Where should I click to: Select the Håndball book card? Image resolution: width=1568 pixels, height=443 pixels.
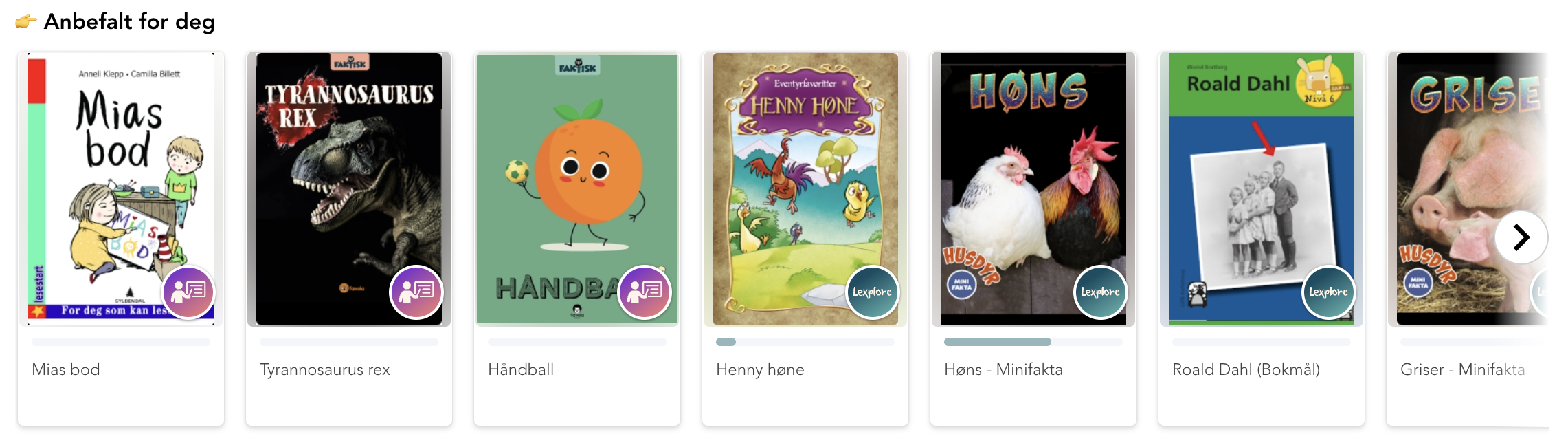point(576,189)
